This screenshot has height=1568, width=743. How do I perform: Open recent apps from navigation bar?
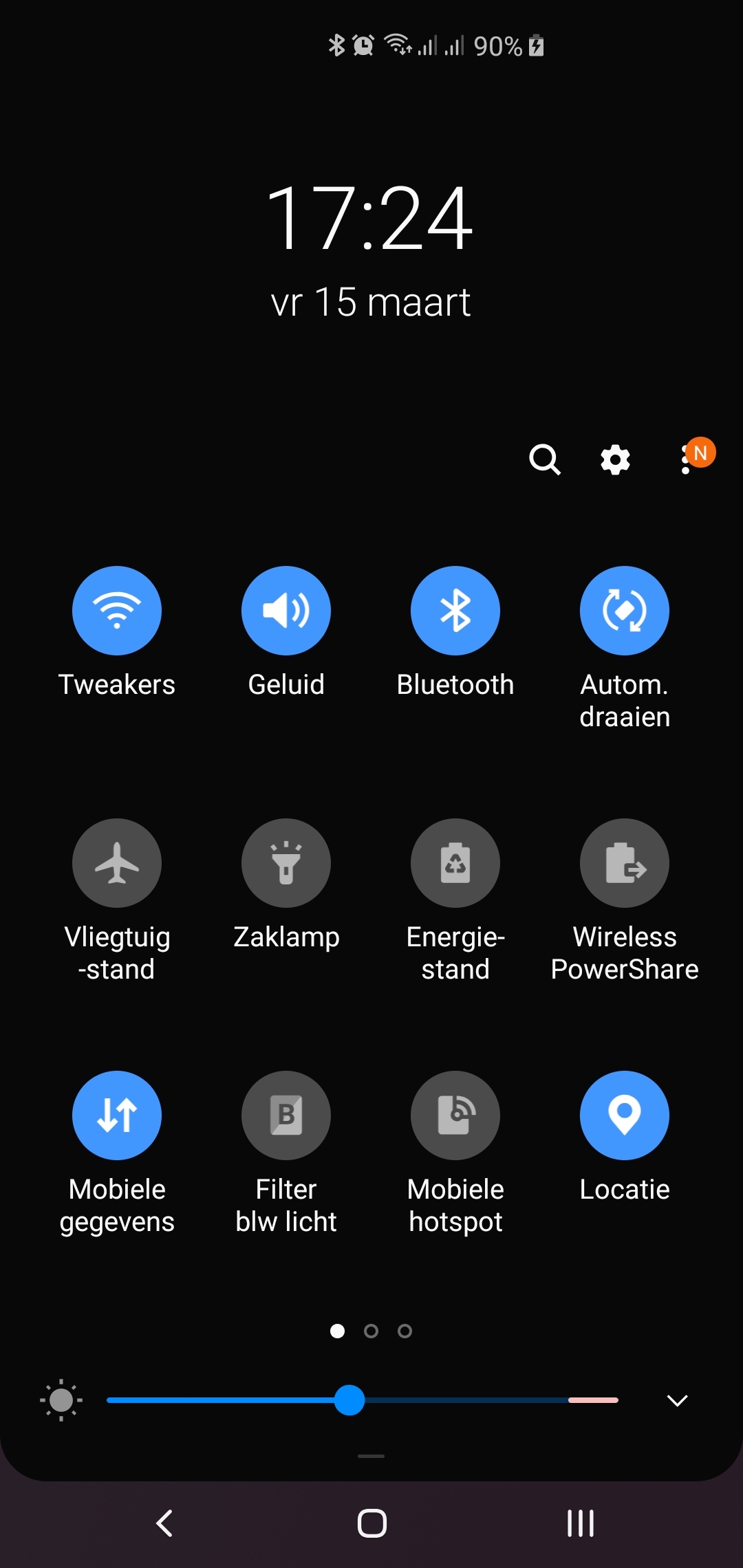coord(580,1523)
